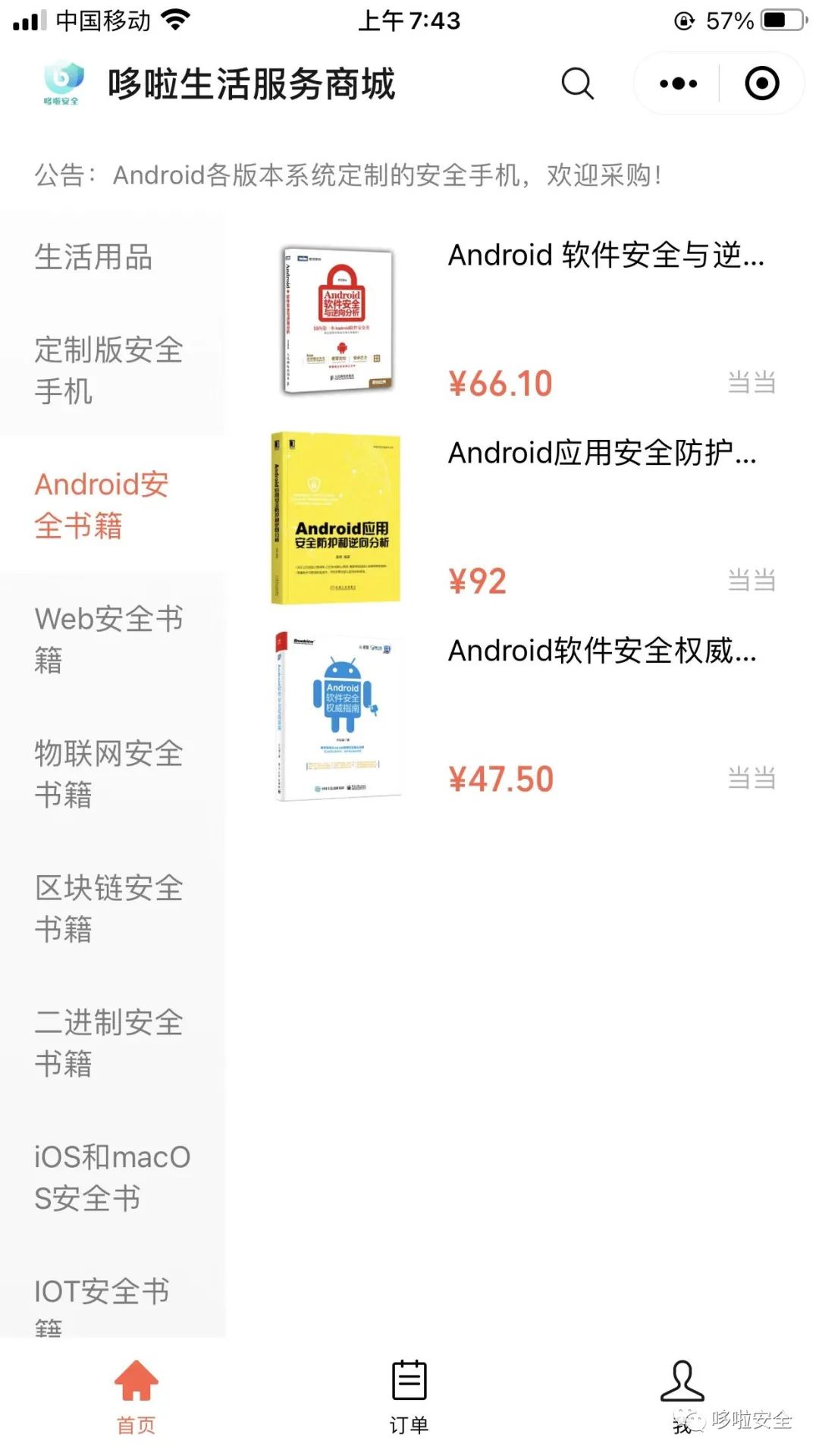Viewport: 819px width, 1456px height.
Task: Select the 定制版安全手机 category
Action: coord(112,370)
